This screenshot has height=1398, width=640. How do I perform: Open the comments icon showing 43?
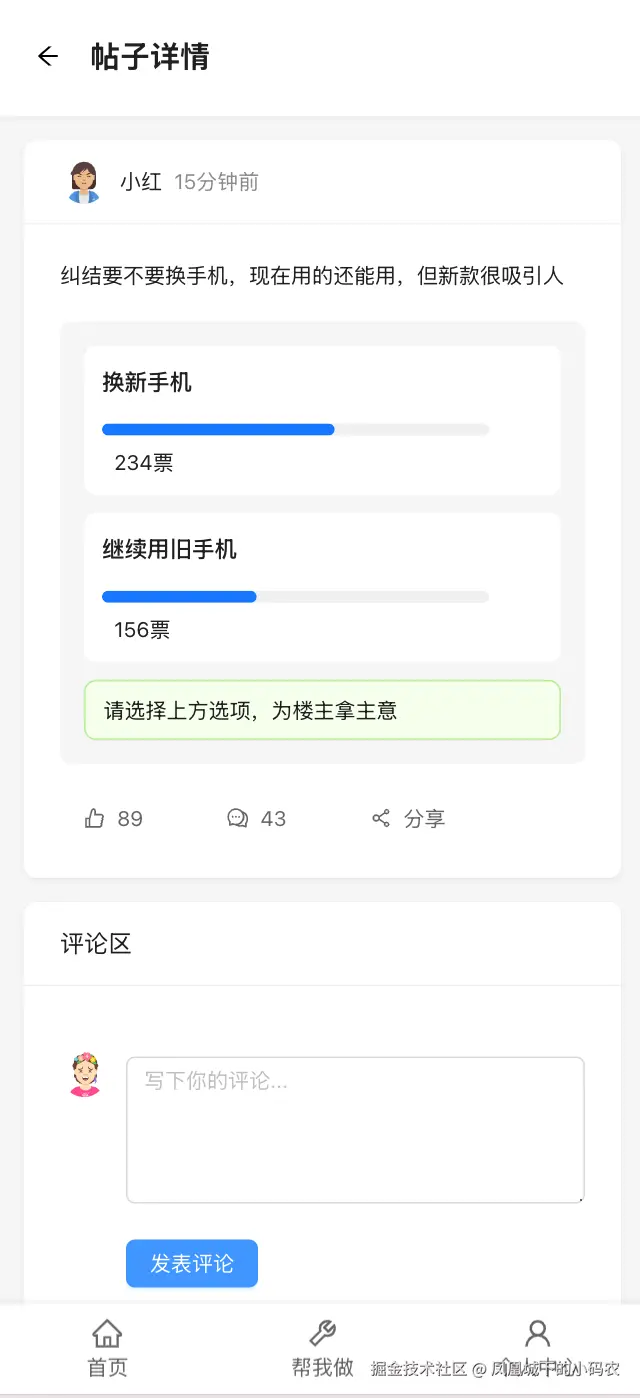(x=255, y=819)
